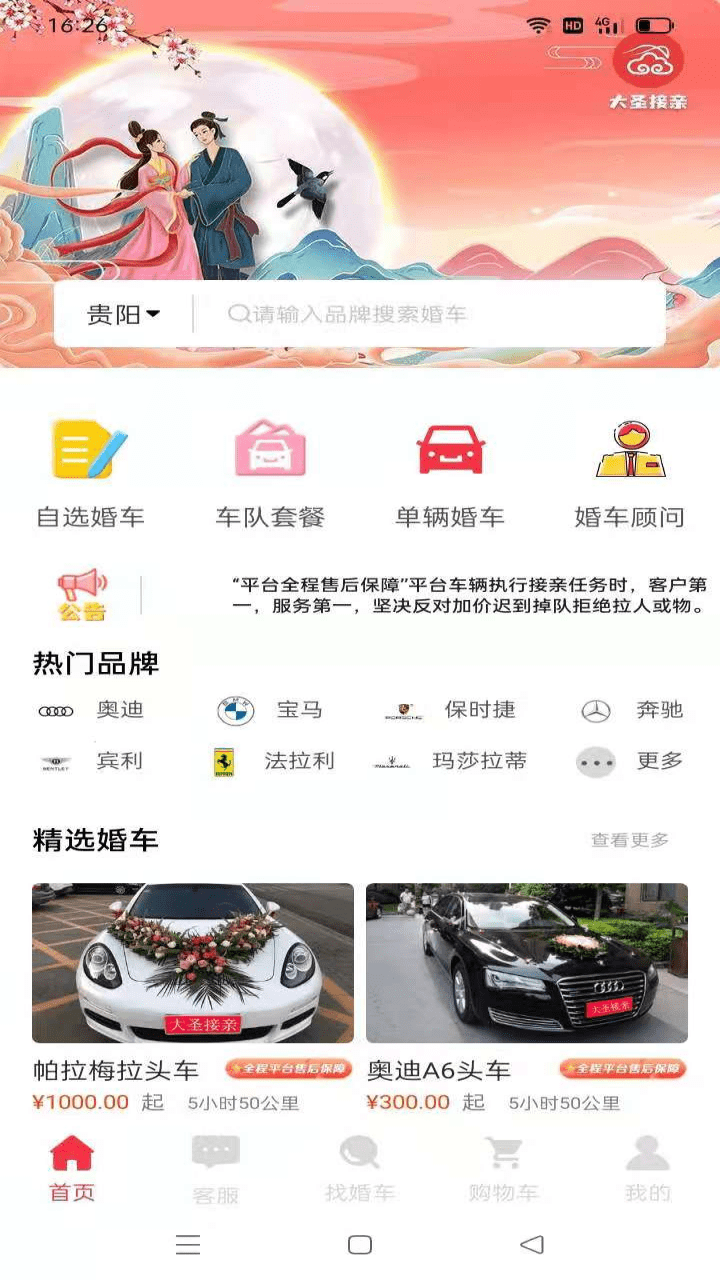Select the 玛莎拉蒂 brand
This screenshot has width=720, height=1280.
point(450,761)
